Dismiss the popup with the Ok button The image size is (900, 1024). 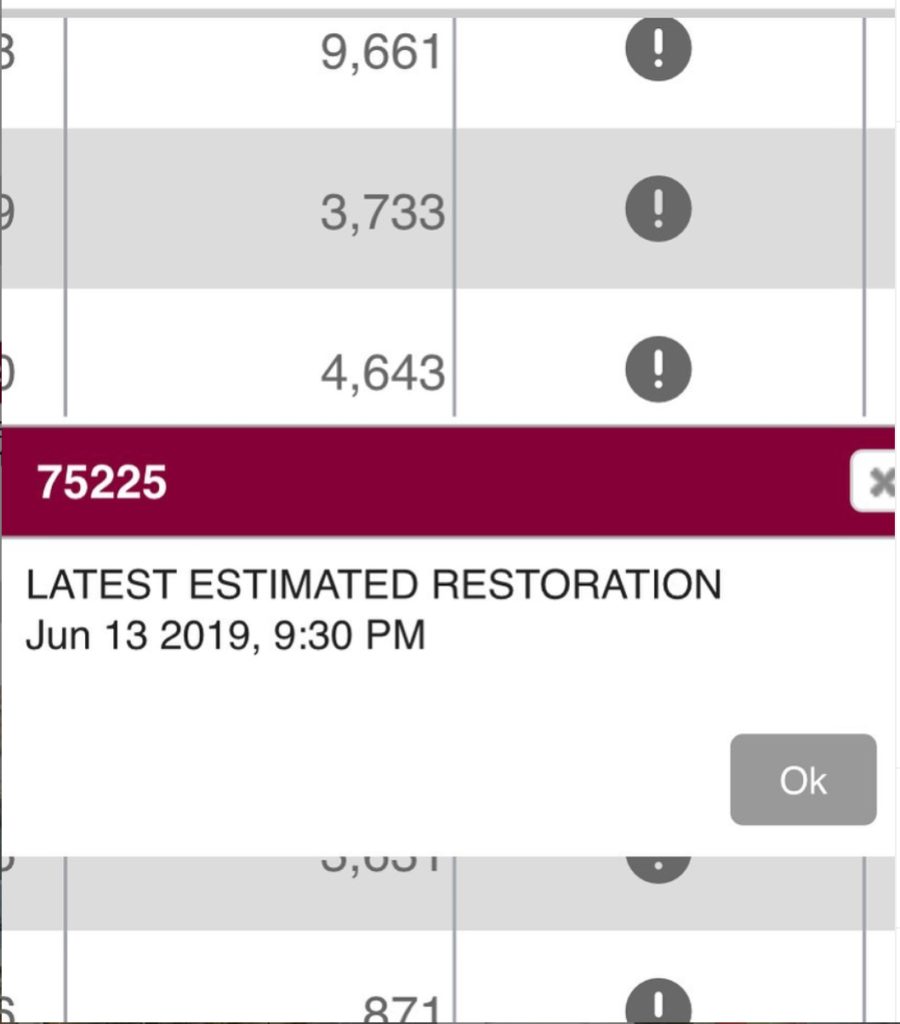click(803, 780)
